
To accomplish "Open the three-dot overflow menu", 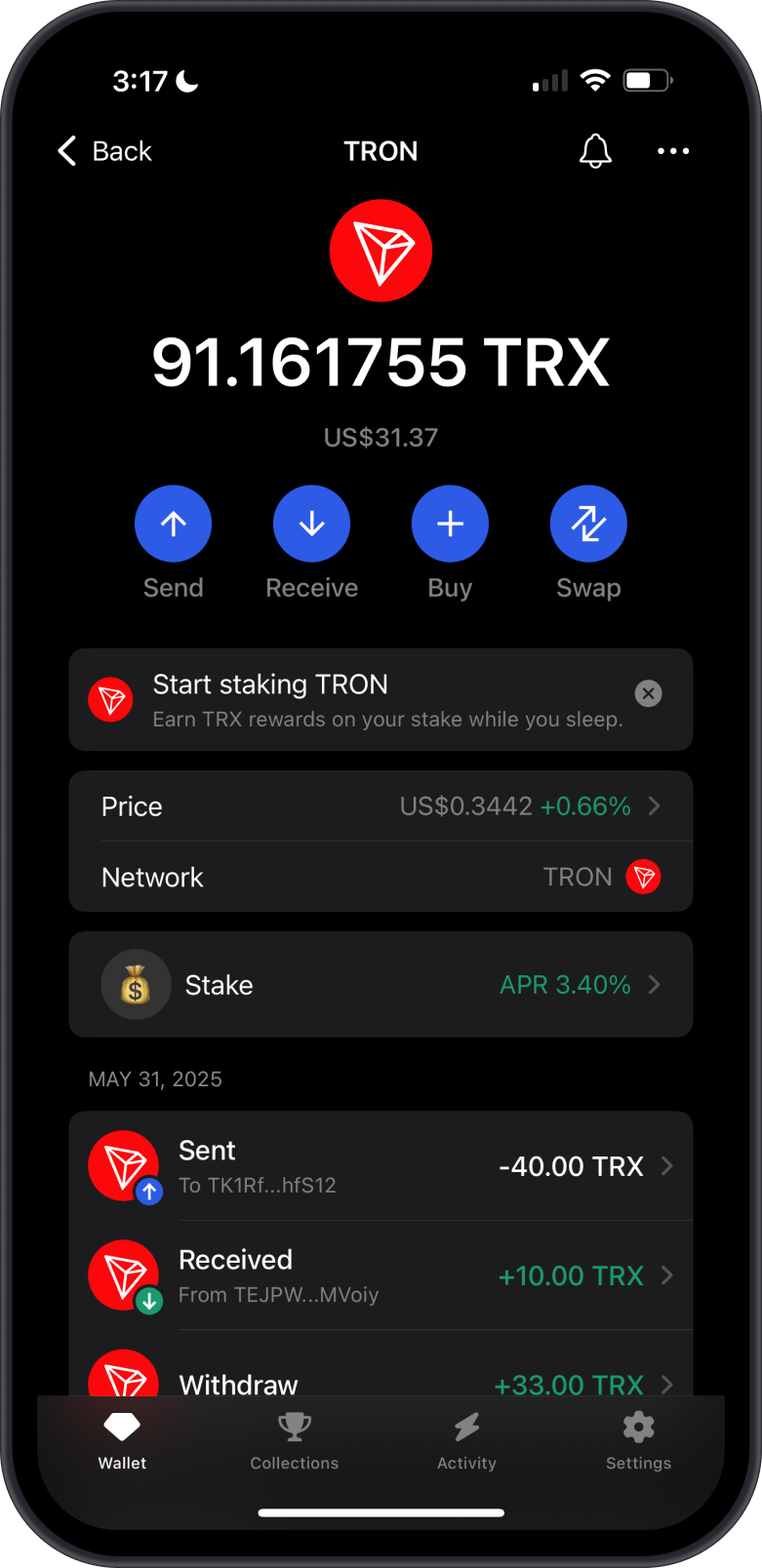I will tap(673, 151).
